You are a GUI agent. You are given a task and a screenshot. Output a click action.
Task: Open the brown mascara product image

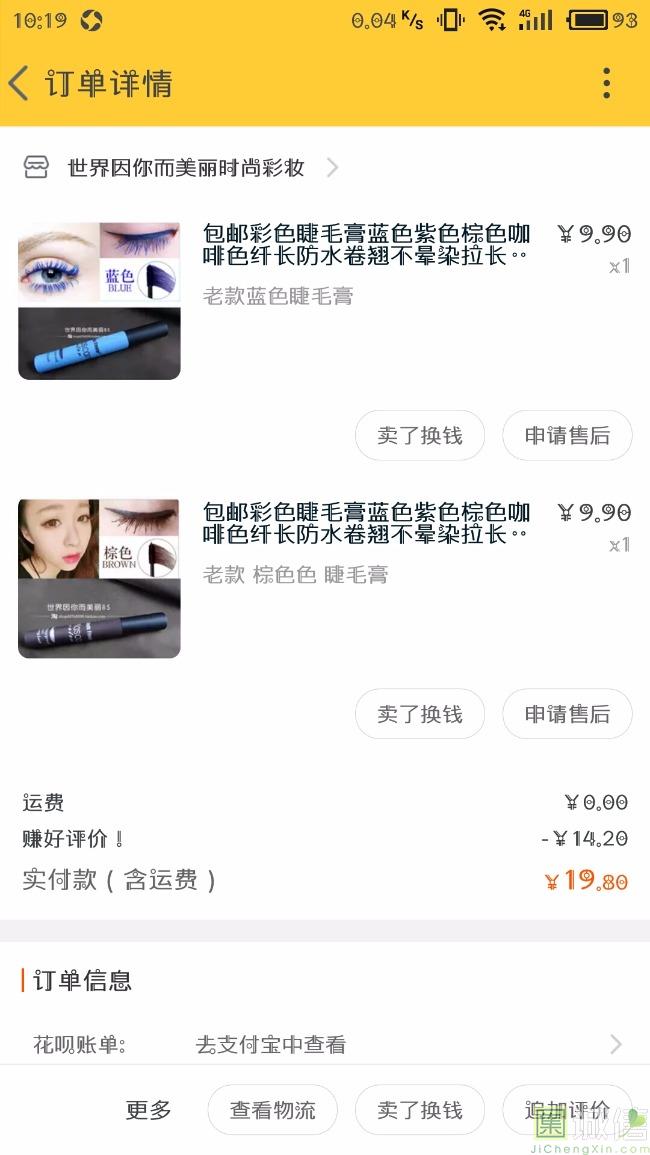click(99, 578)
